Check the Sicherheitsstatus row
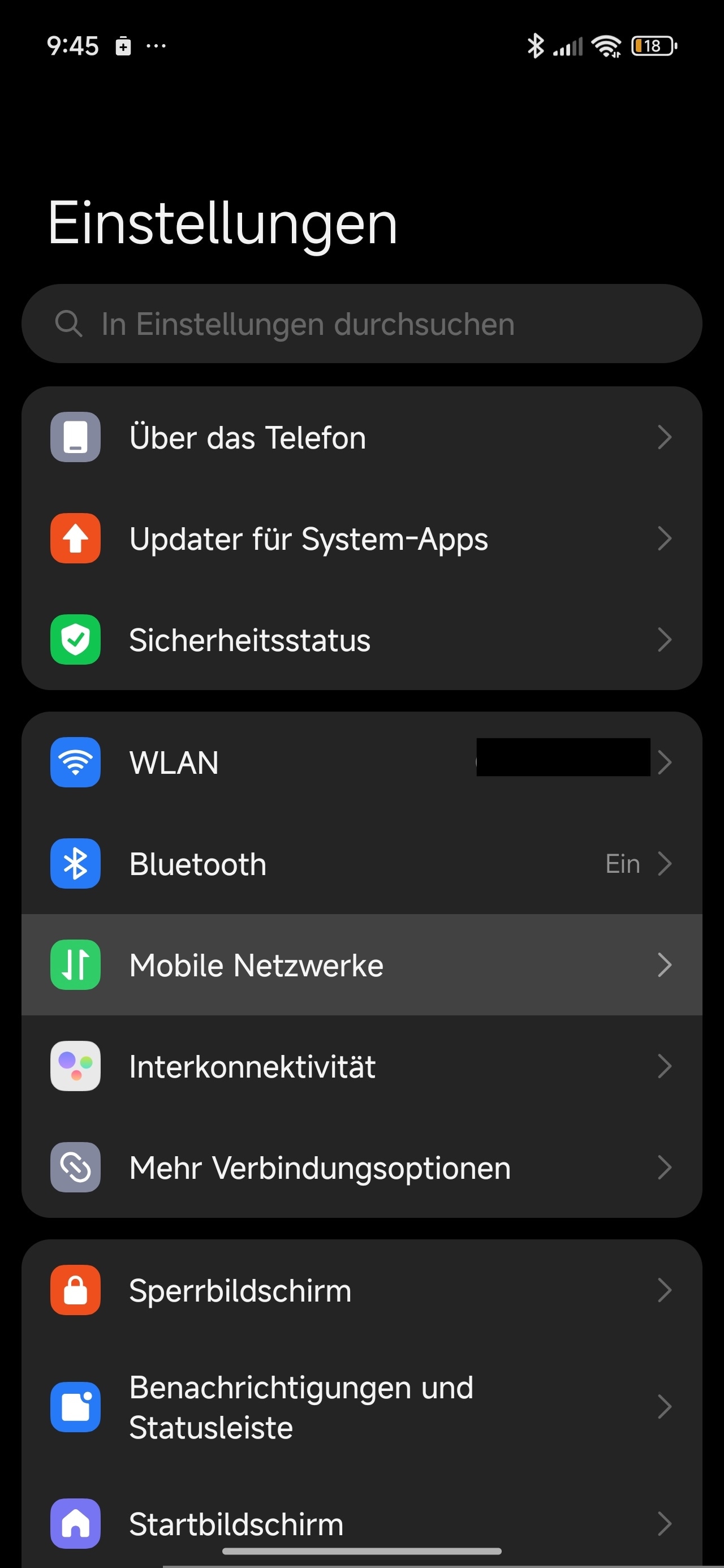Viewport: 724px width, 1568px height. tap(361, 640)
